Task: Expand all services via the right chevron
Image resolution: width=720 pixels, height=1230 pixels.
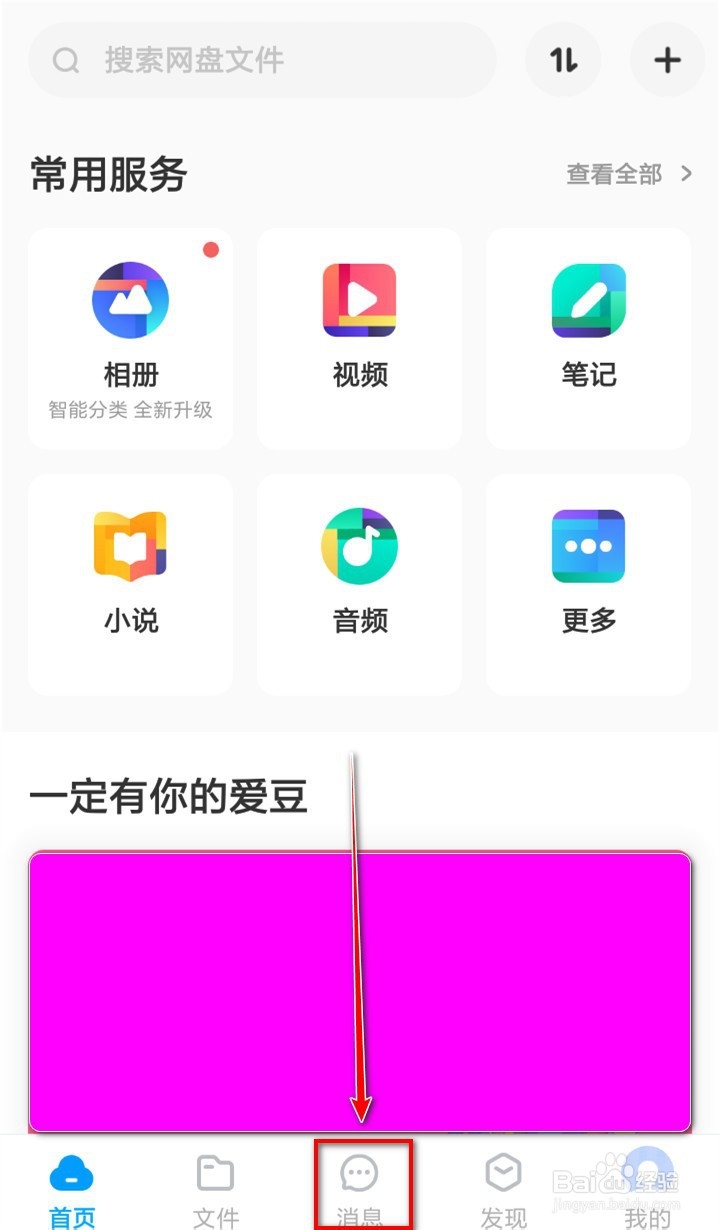Action: click(687, 173)
